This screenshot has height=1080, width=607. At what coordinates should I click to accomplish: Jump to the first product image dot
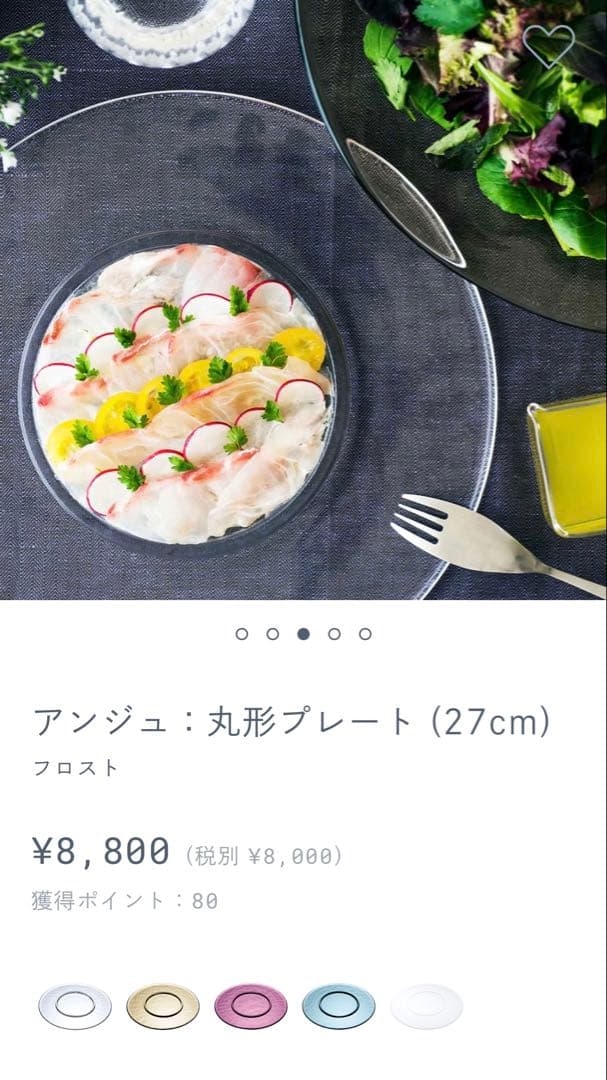point(241,634)
